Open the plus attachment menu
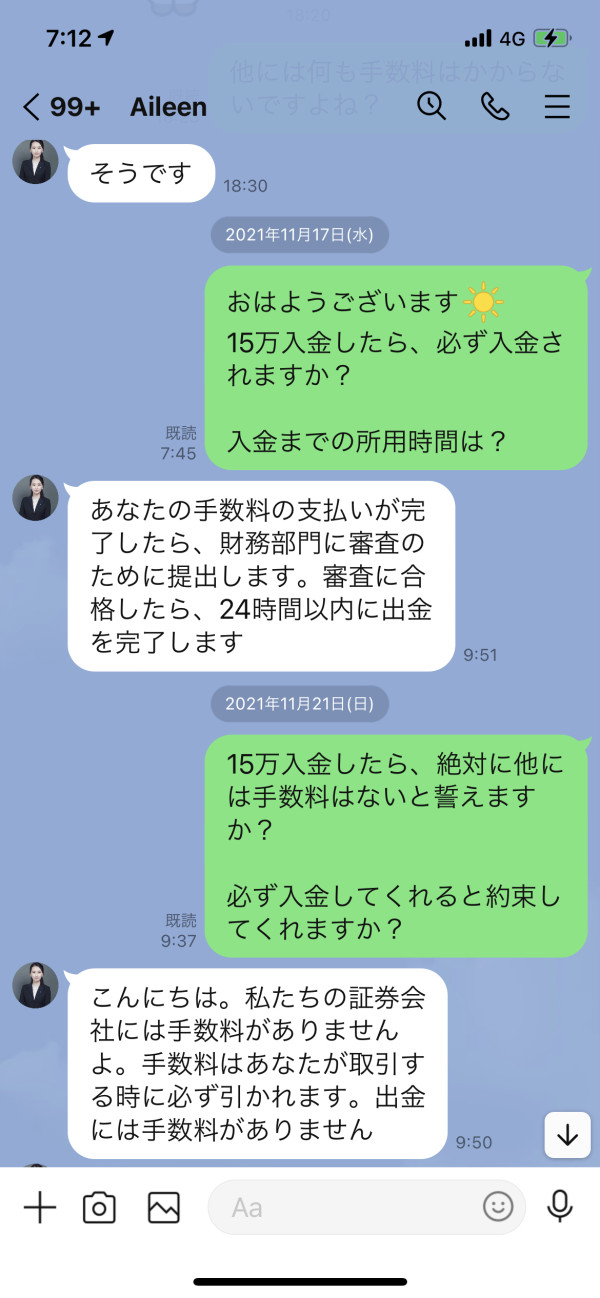The width and height of the screenshot is (600, 1298). tap(40, 1207)
